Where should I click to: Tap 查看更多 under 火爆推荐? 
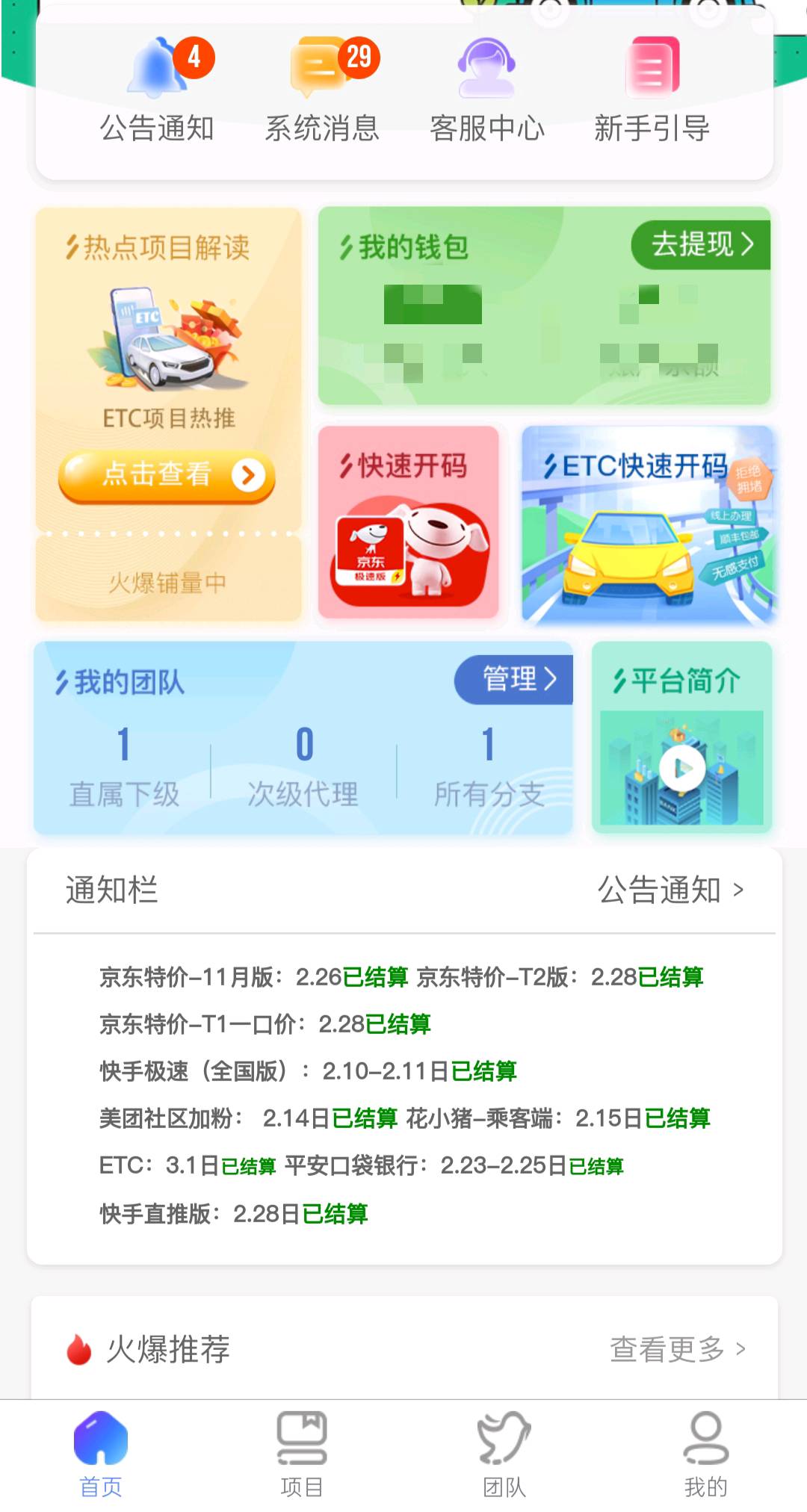677,1348
